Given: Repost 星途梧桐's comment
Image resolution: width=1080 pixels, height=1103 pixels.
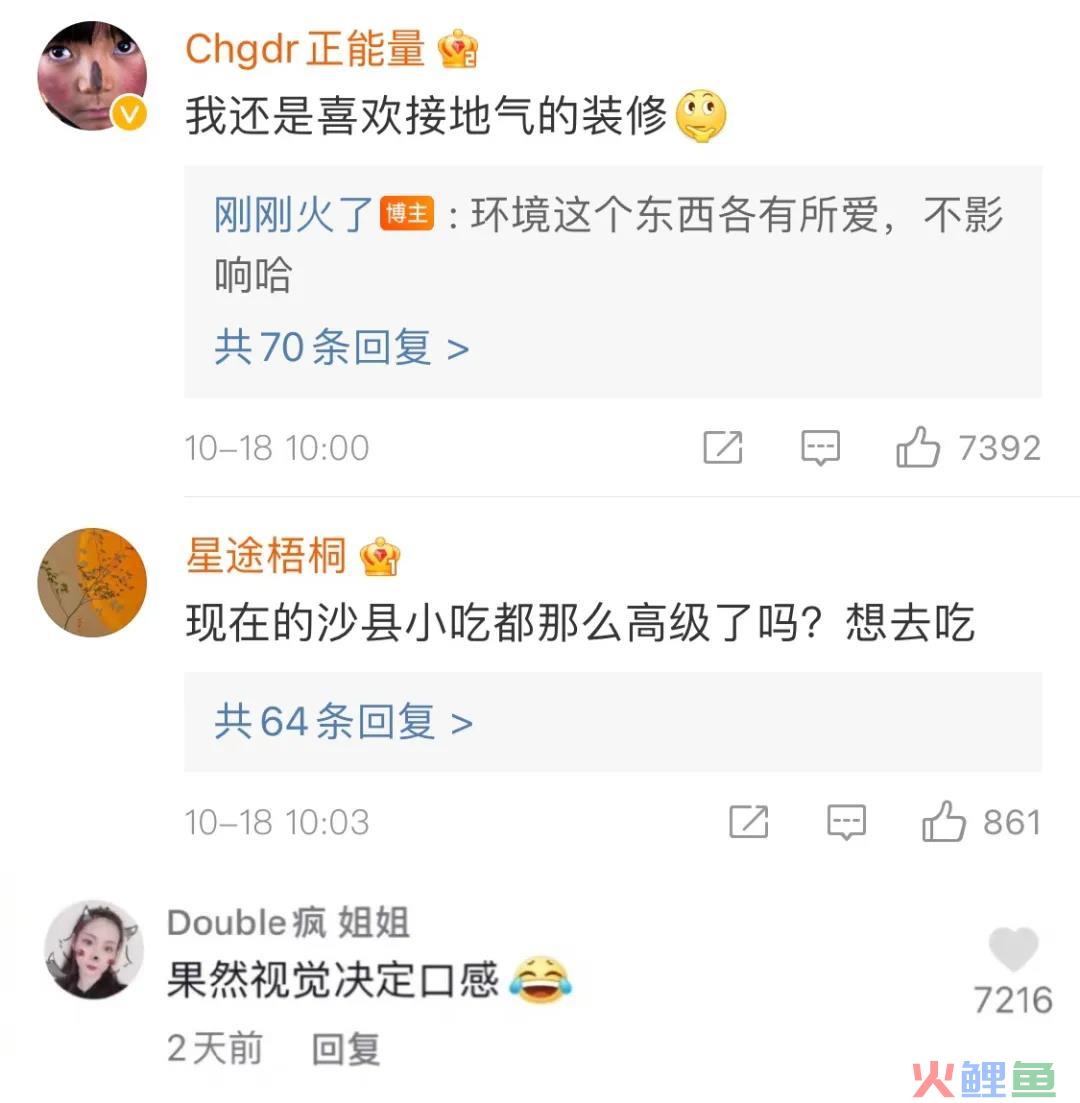Looking at the screenshot, I should pos(748,822).
